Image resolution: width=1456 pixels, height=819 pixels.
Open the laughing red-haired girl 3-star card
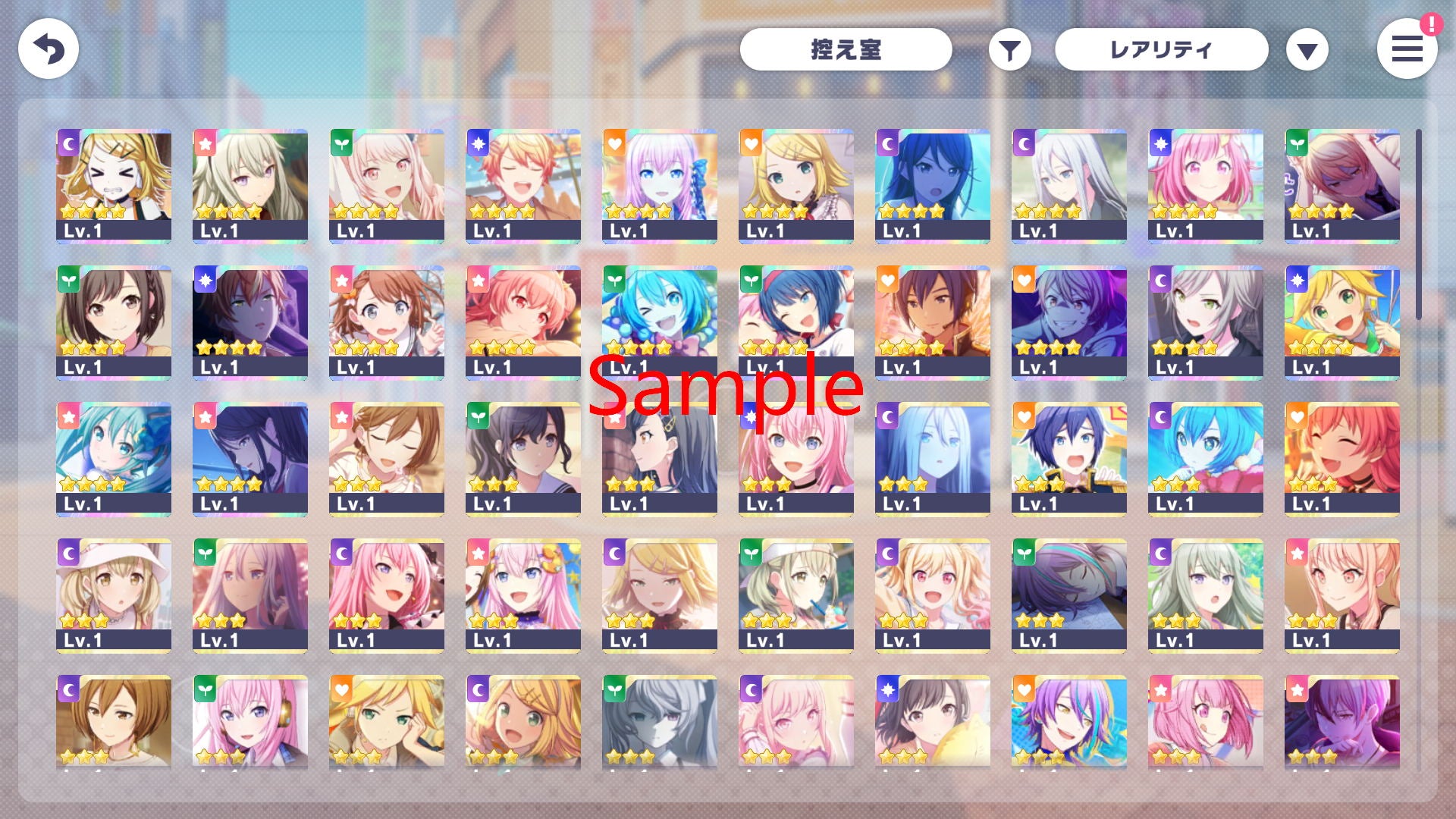(x=1342, y=459)
